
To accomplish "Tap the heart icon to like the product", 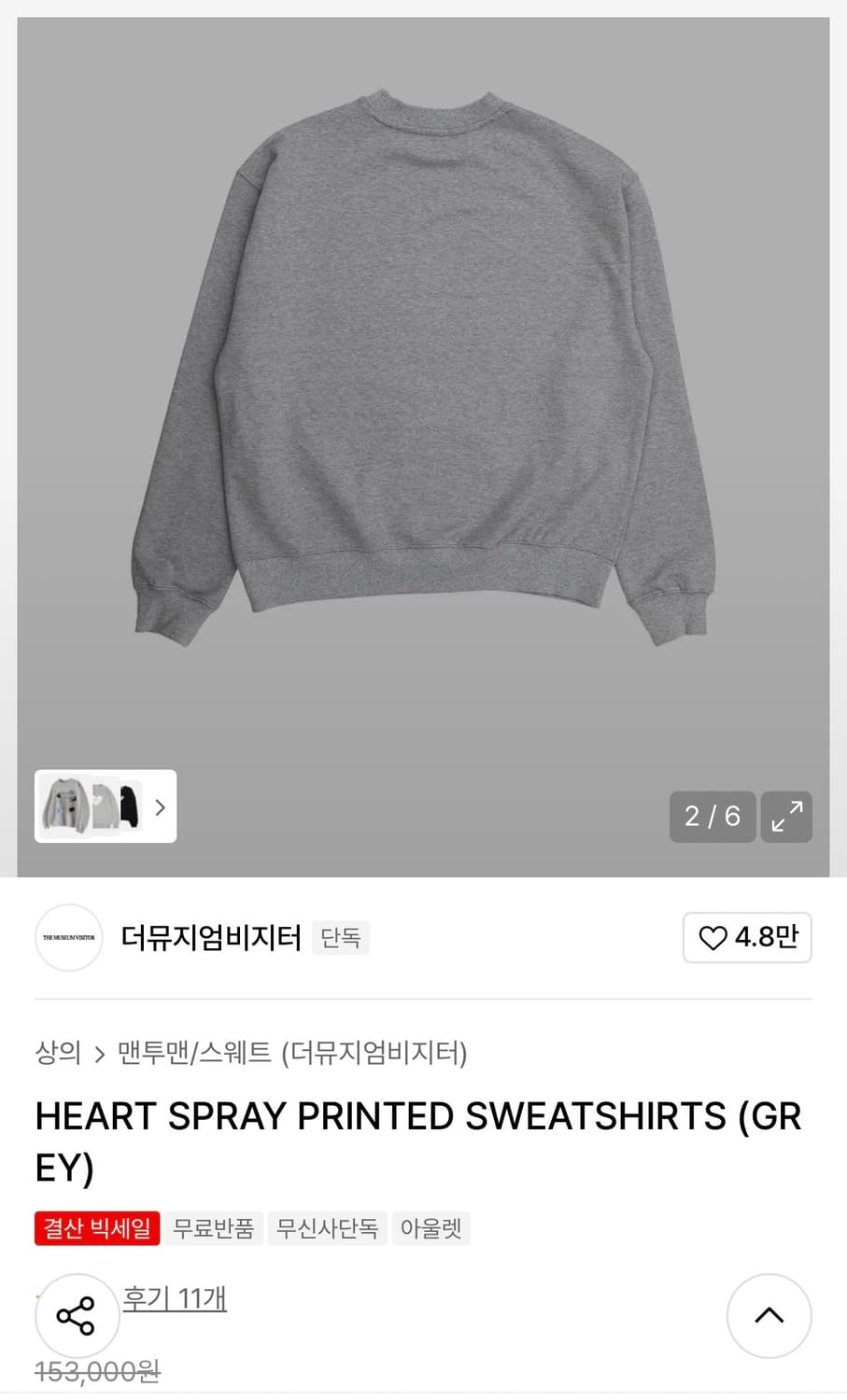I will tap(714, 938).
